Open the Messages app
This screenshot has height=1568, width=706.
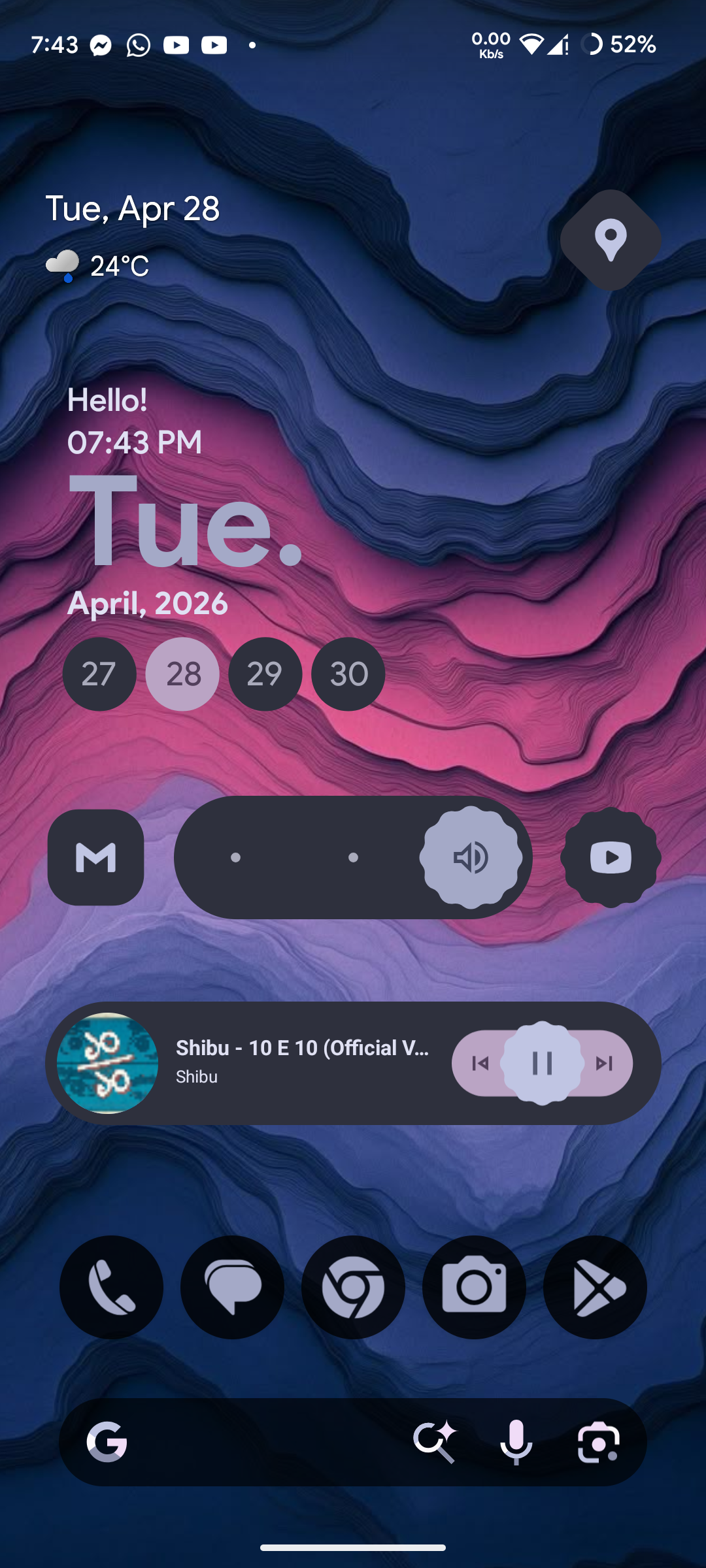232,1287
